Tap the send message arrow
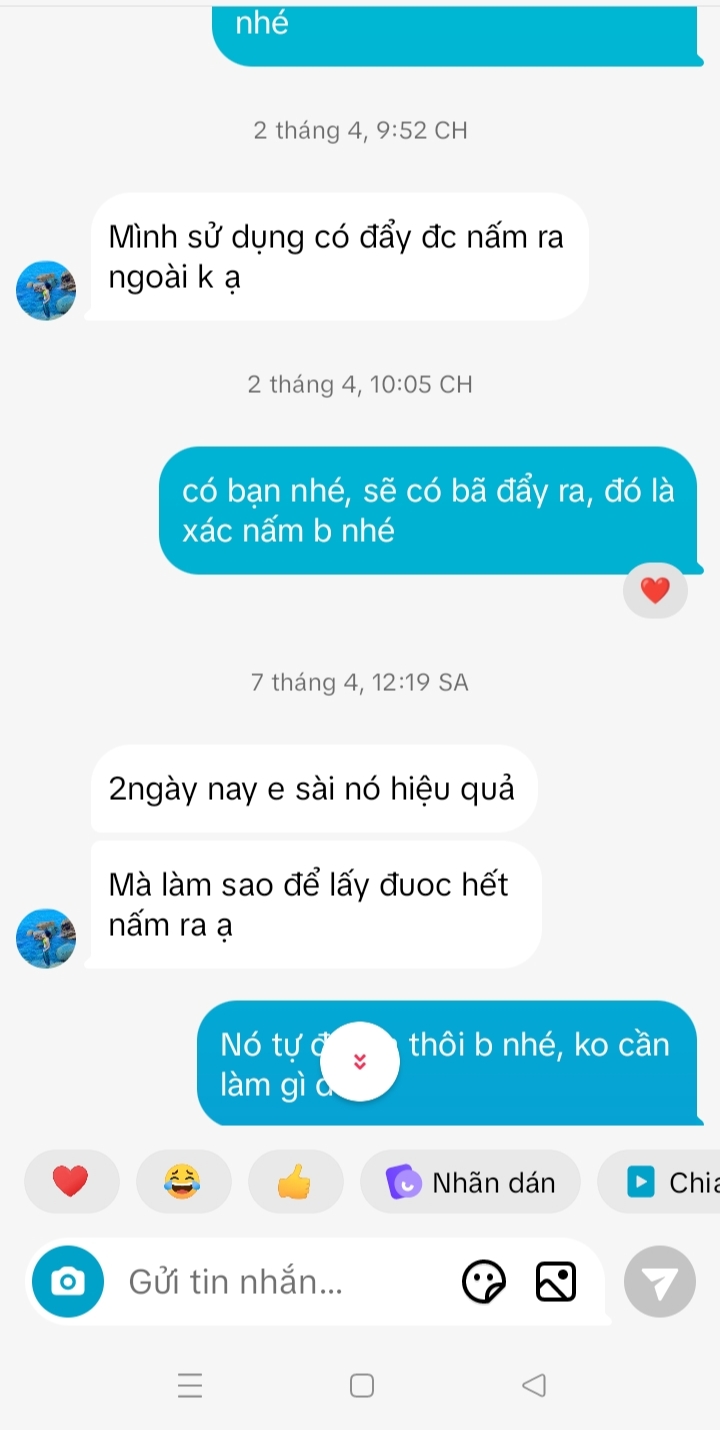This screenshot has width=720, height=1430. tap(659, 1281)
